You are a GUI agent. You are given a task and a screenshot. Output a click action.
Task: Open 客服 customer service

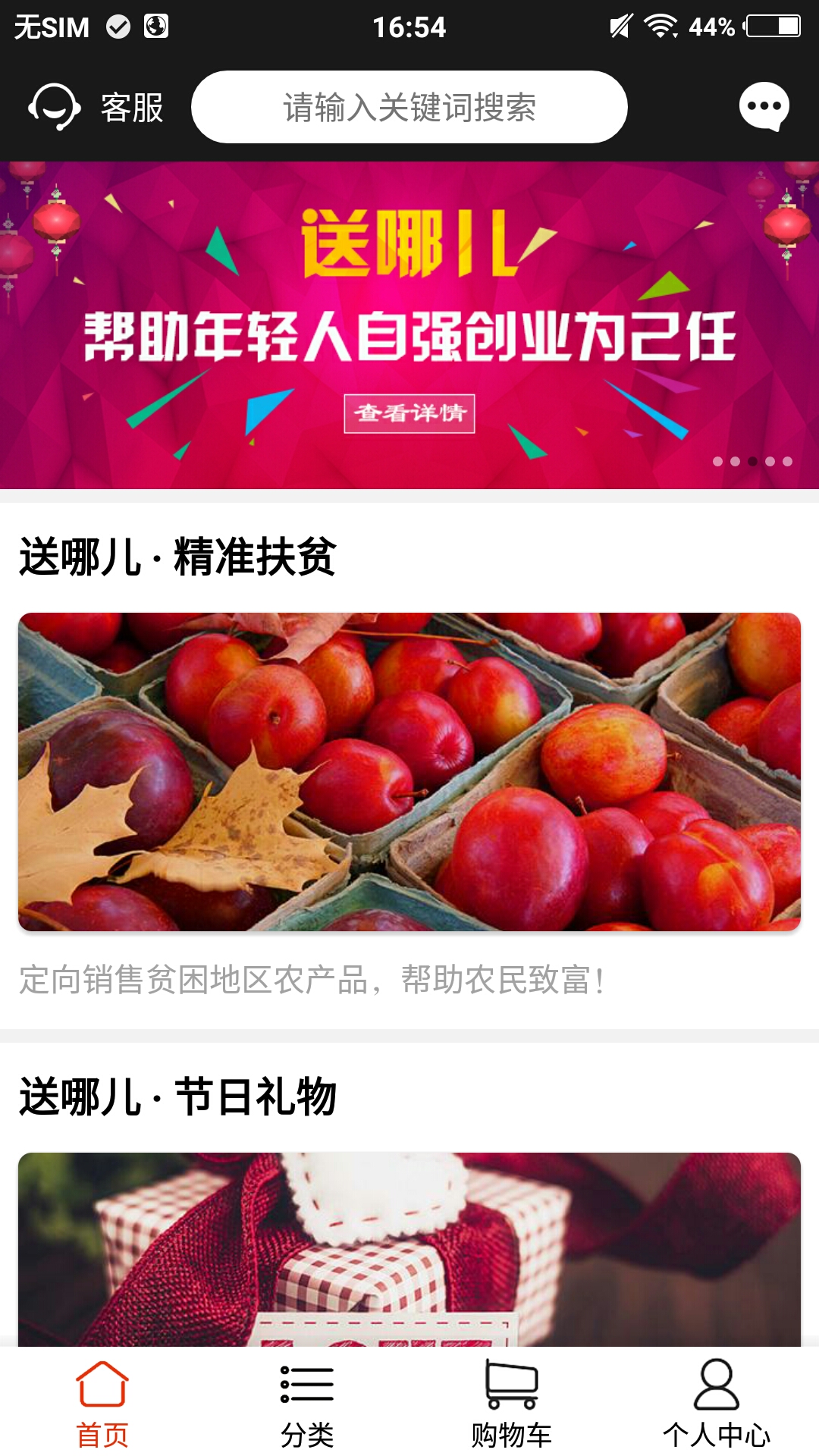(x=96, y=107)
